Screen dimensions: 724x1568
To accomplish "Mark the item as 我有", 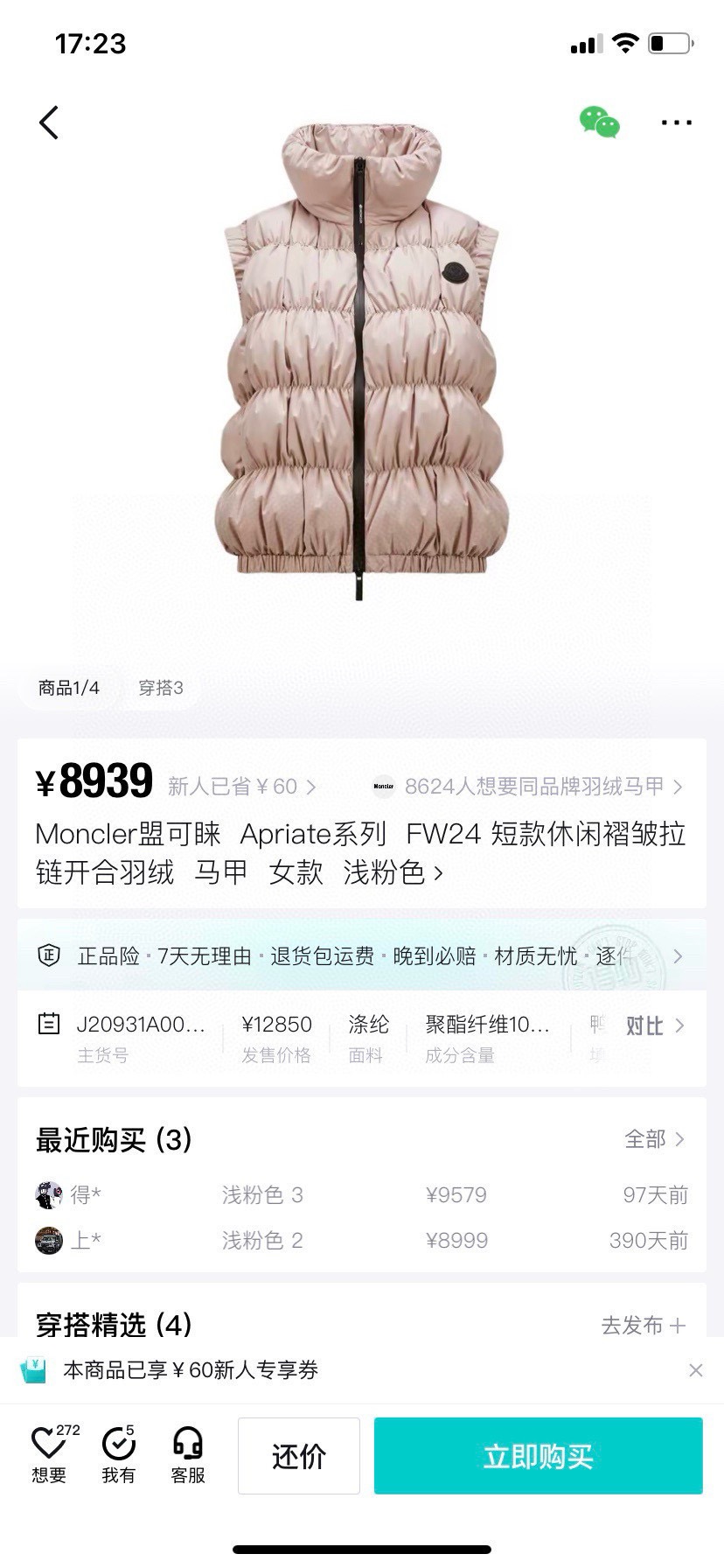I will click(x=119, y=1454).
